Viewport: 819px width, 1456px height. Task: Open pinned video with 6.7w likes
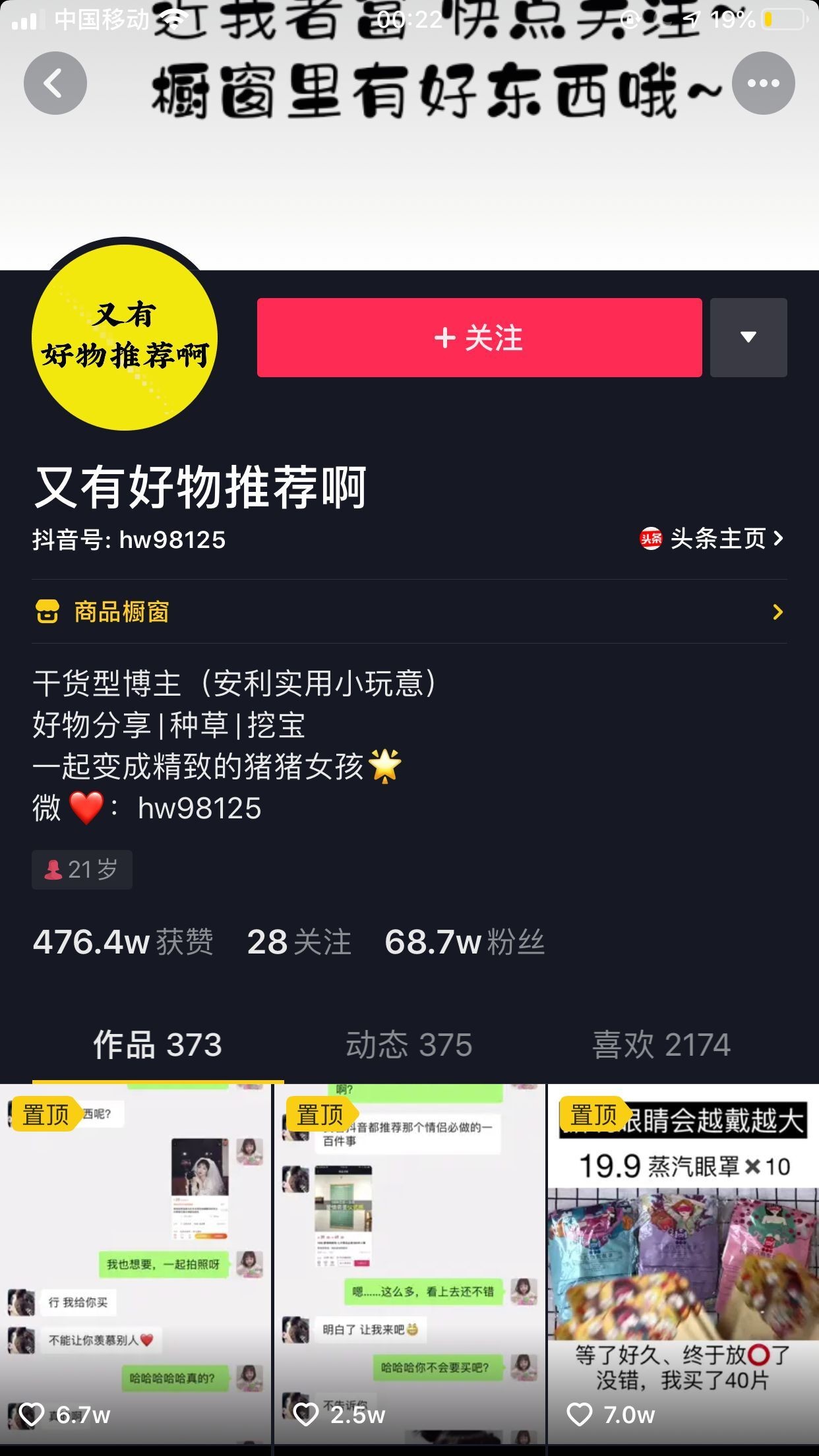click(135, 1266)
